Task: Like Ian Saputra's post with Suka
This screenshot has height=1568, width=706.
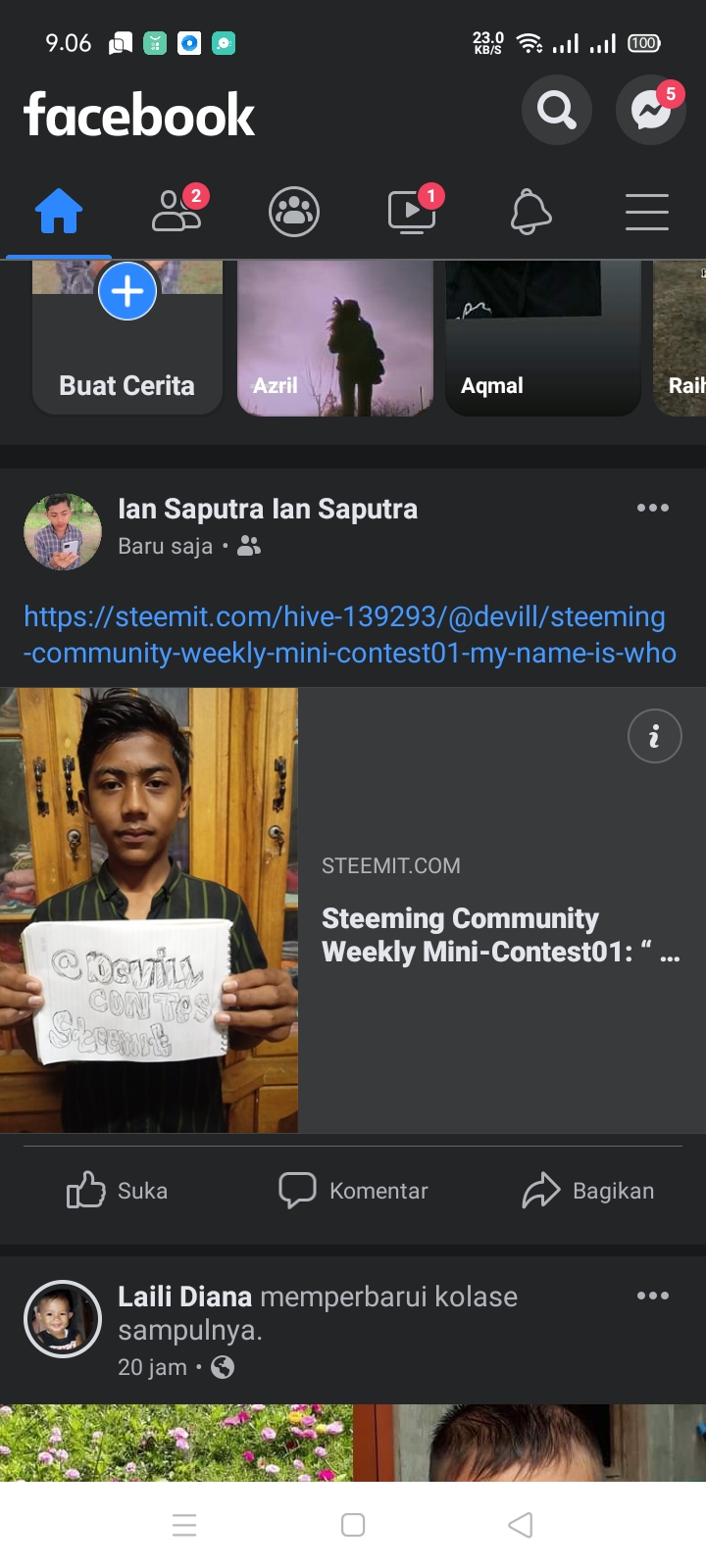Action: pos(118,1191)
